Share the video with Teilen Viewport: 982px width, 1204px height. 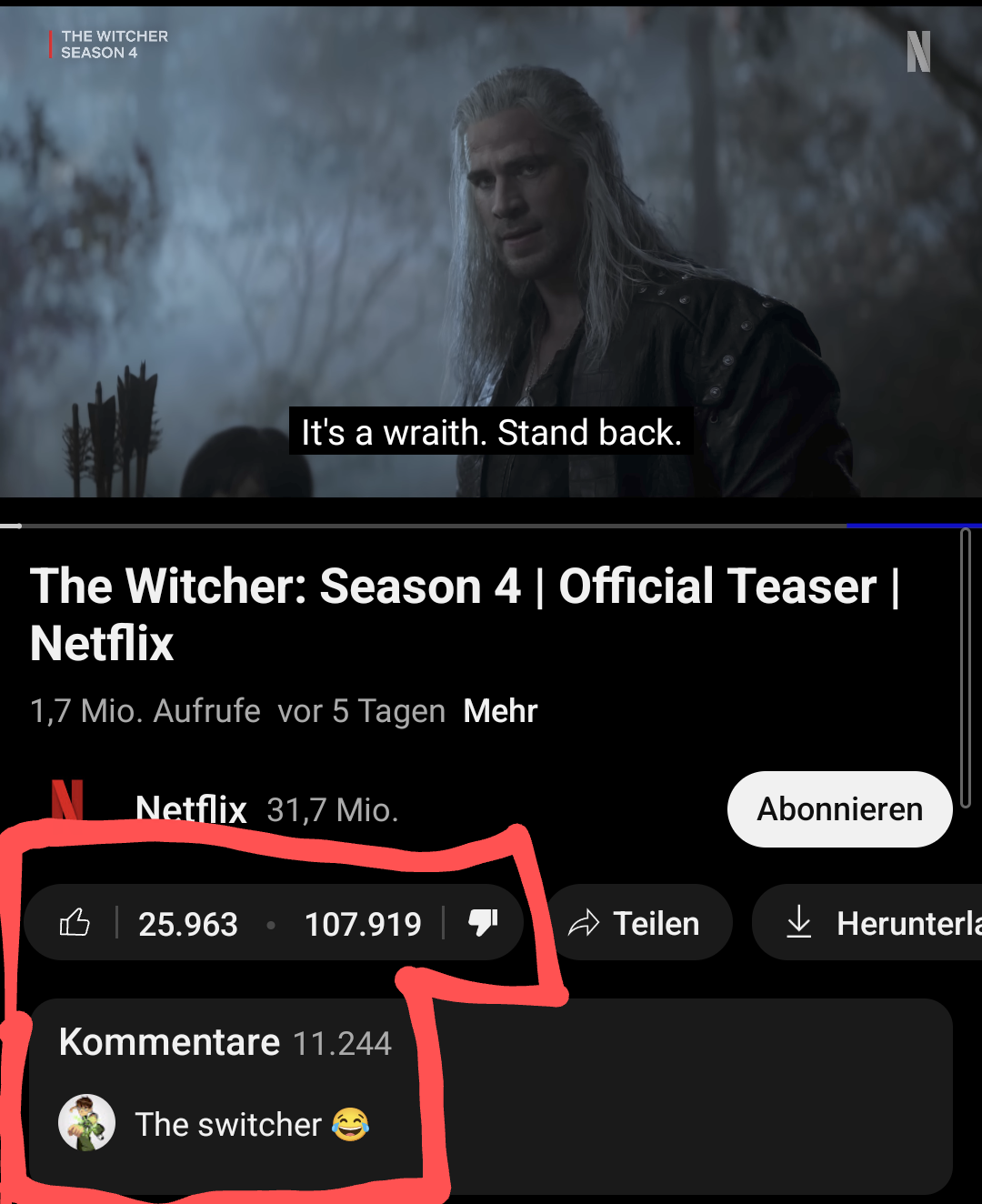click(x=636, y=923)
